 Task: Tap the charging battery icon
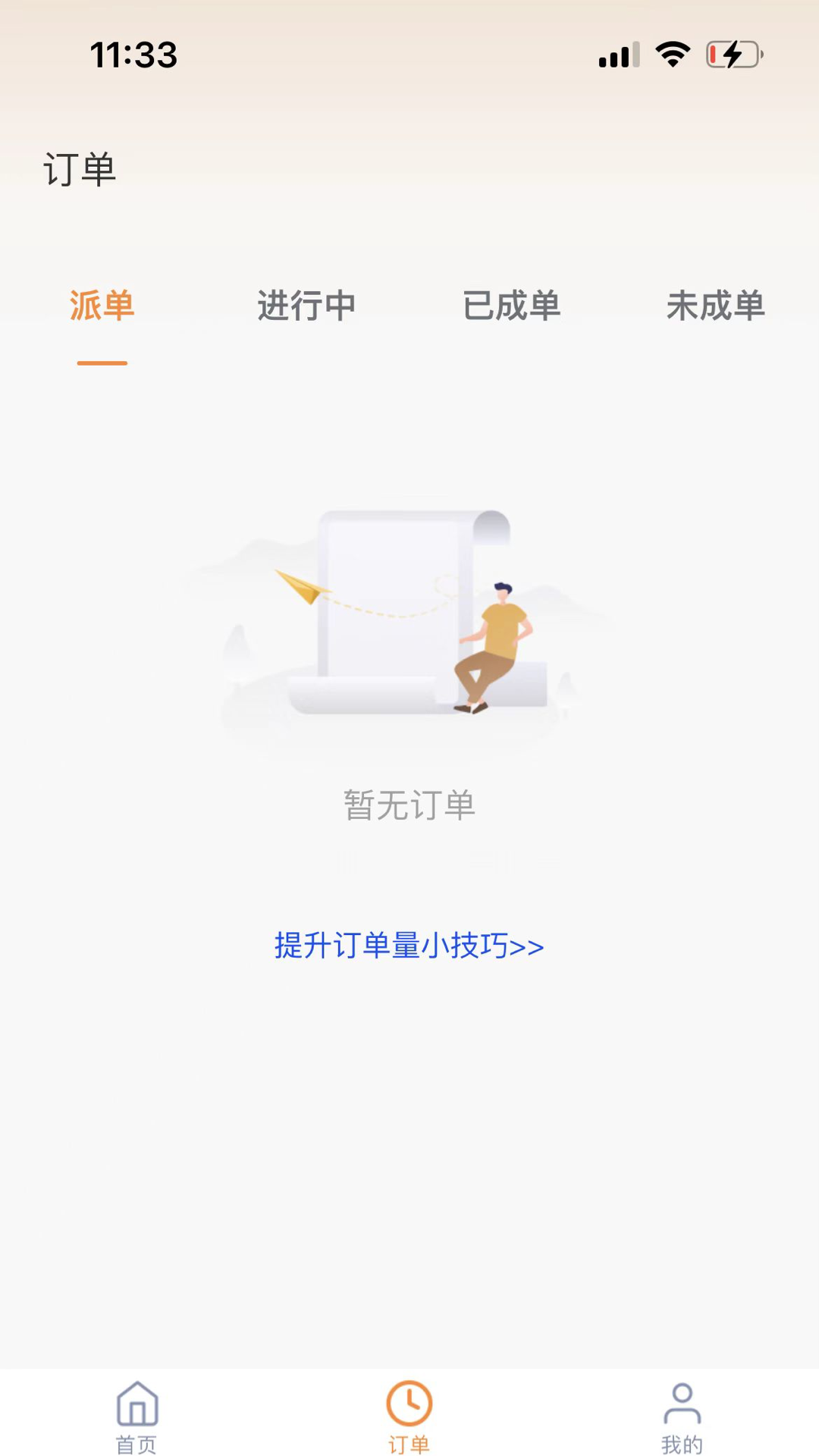[x=730, y=53]
